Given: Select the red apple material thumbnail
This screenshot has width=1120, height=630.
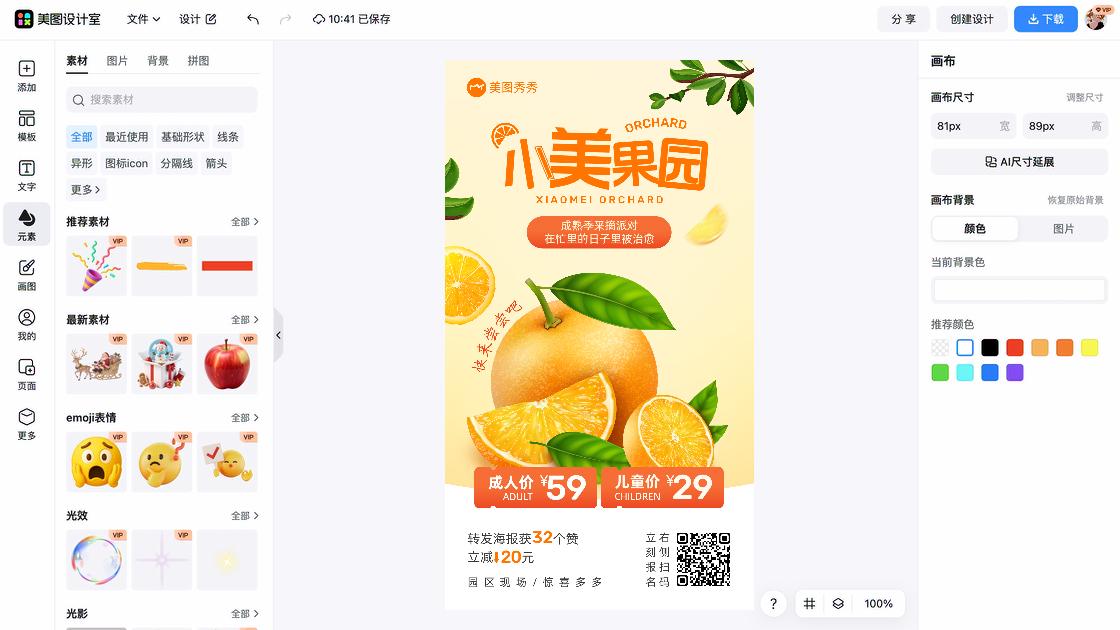Looking at the screenshot, I should 227,364.
